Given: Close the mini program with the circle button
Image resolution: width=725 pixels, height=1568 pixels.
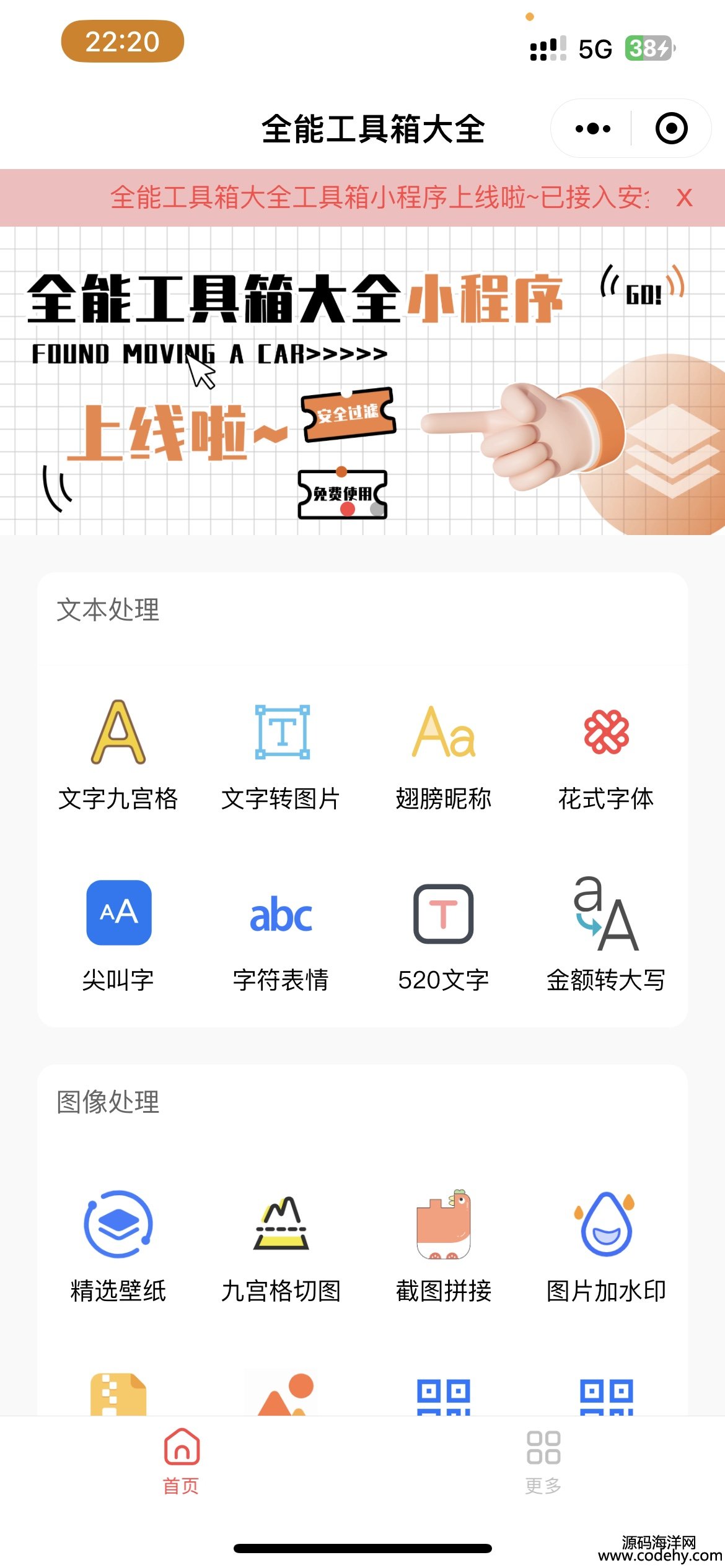Looking at the screenshot, I should coord(671,129).
